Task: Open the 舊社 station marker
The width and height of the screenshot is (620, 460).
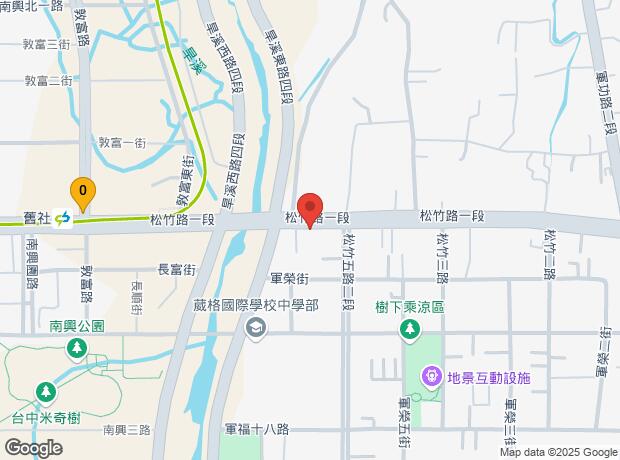Action: click(63, 218)
